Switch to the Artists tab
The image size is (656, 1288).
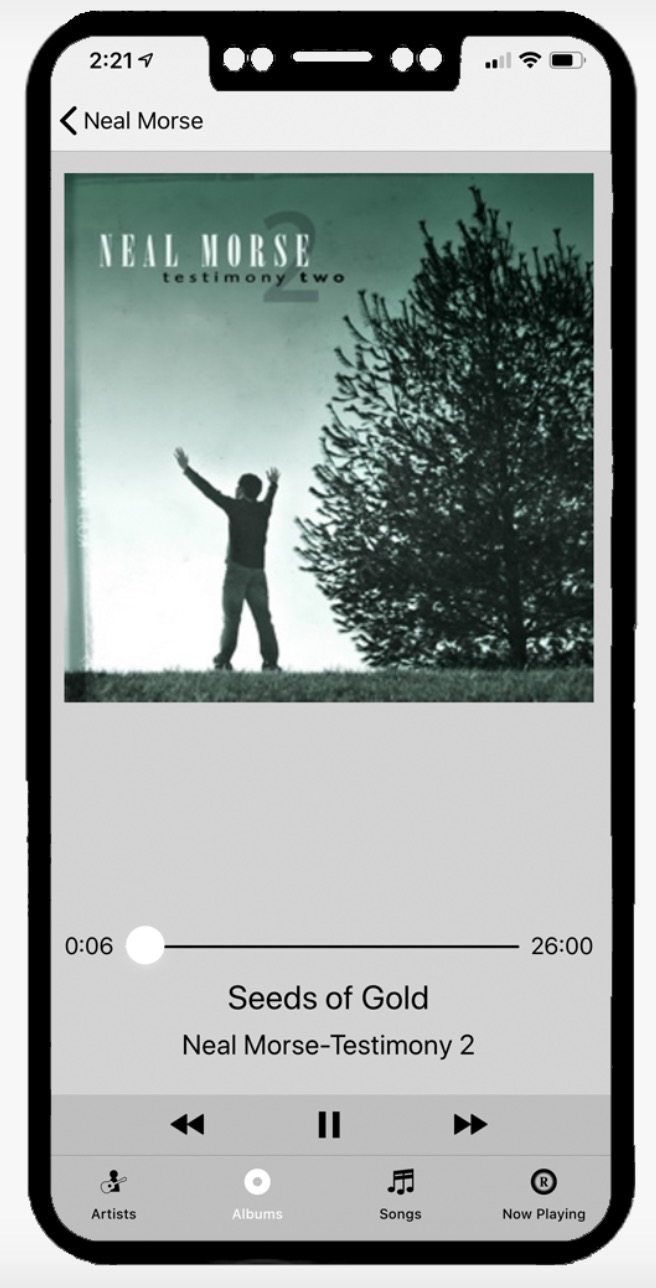pyautogui.click(x=114, y=1195)
